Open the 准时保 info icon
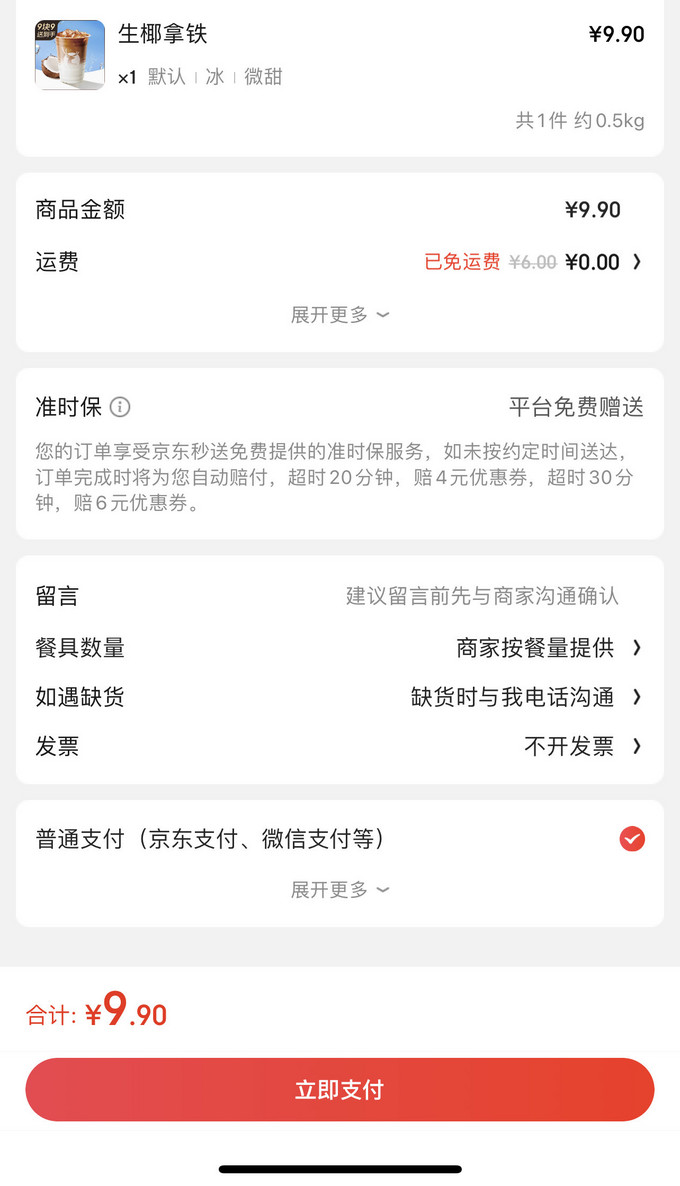Screen dimensions: 680x1186 pos(120,407)
